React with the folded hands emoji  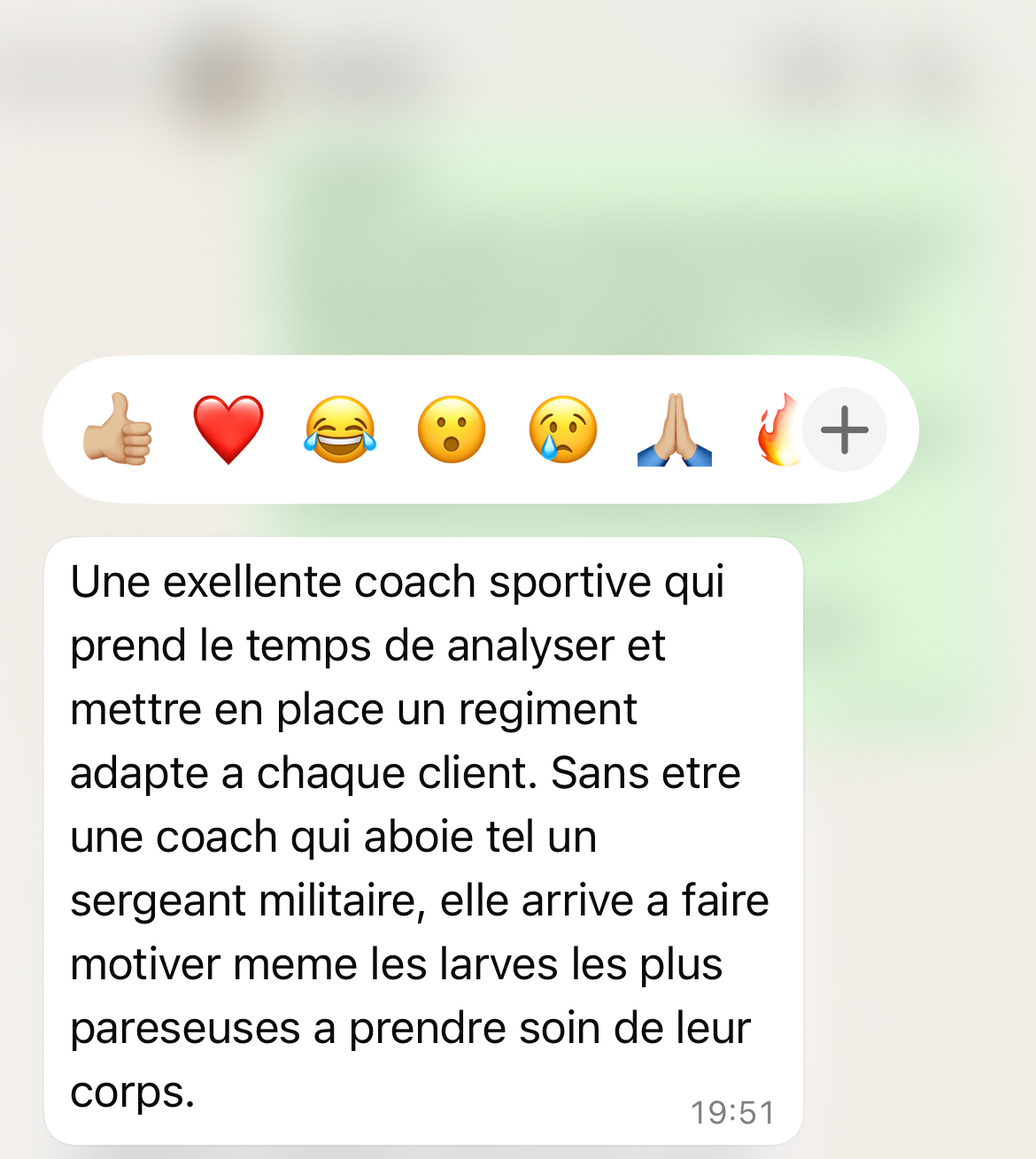pyautogui.click(x=675, y=430)
